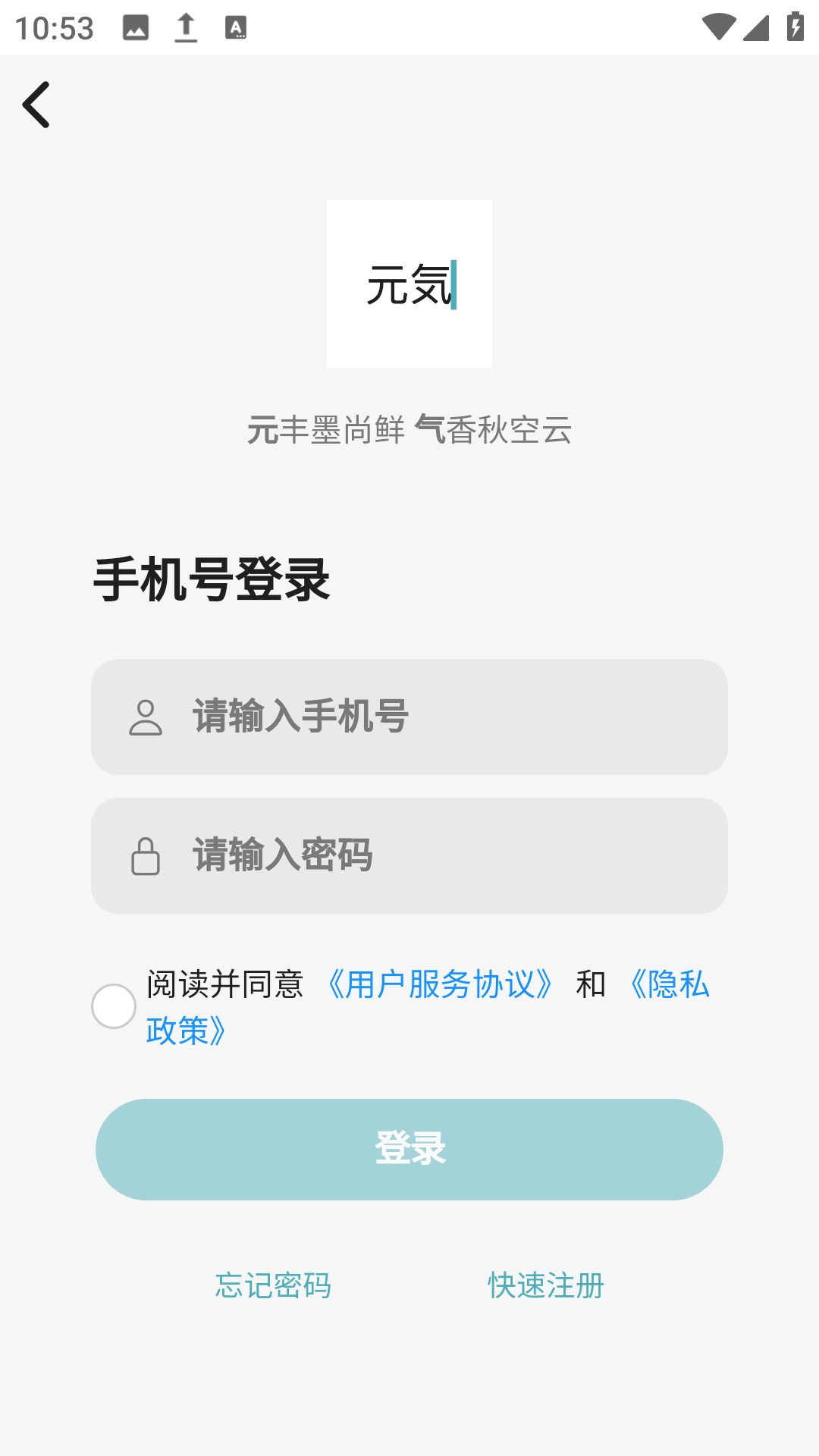
Task: Tap 忘记密码 to recover password
Action: pyautogui.click(x=276, y=1285)
